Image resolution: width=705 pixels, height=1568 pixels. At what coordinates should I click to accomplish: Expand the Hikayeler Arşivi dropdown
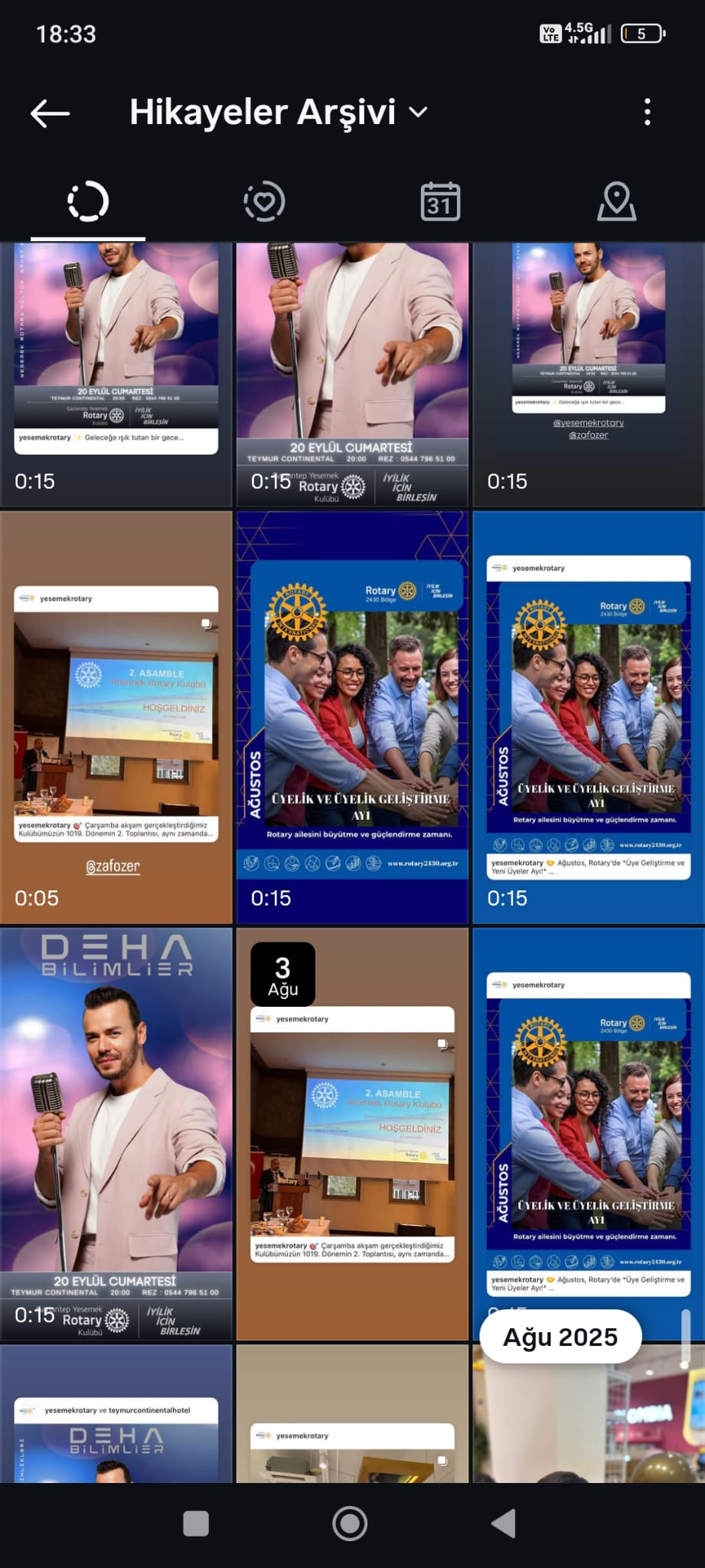pos(418,113)
